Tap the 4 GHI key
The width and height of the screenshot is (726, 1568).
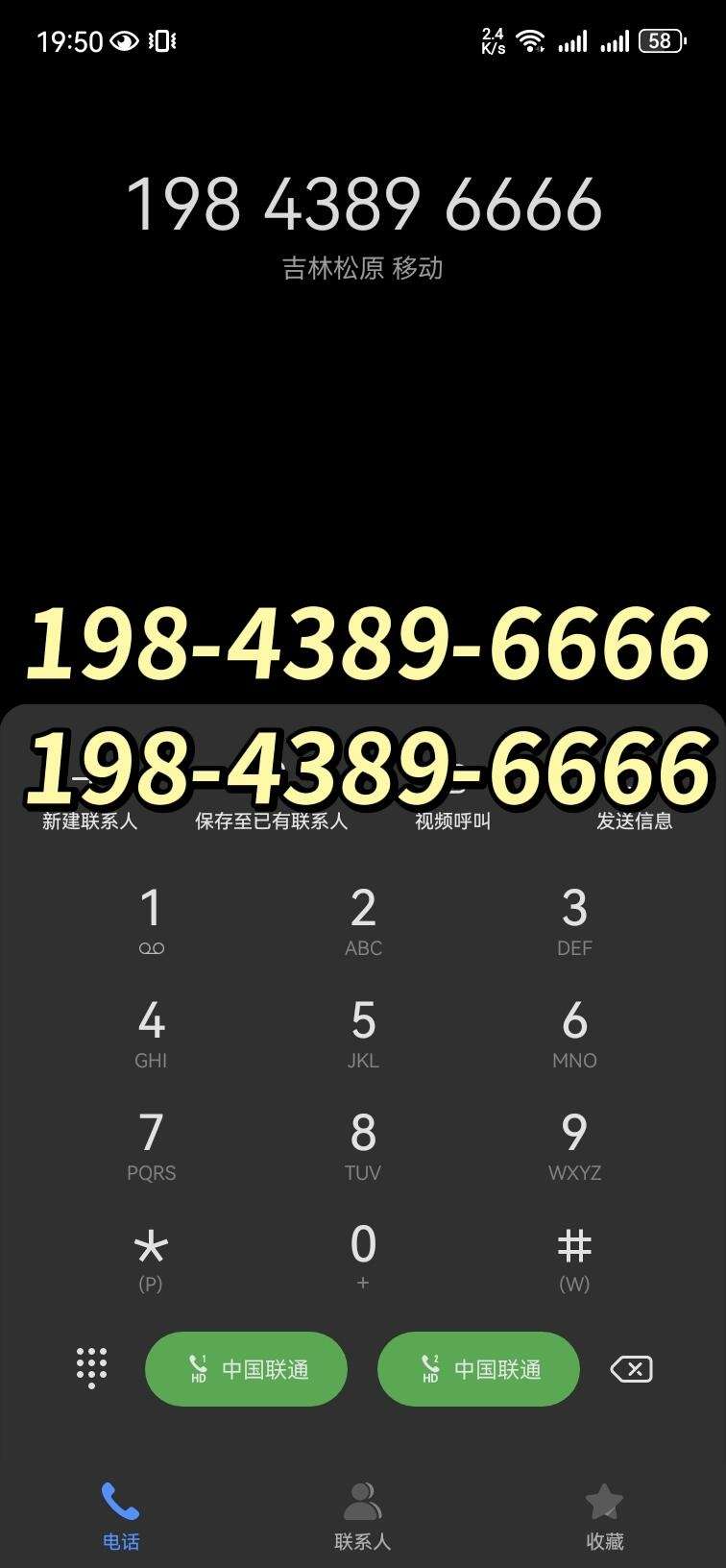pos(151,1034)
